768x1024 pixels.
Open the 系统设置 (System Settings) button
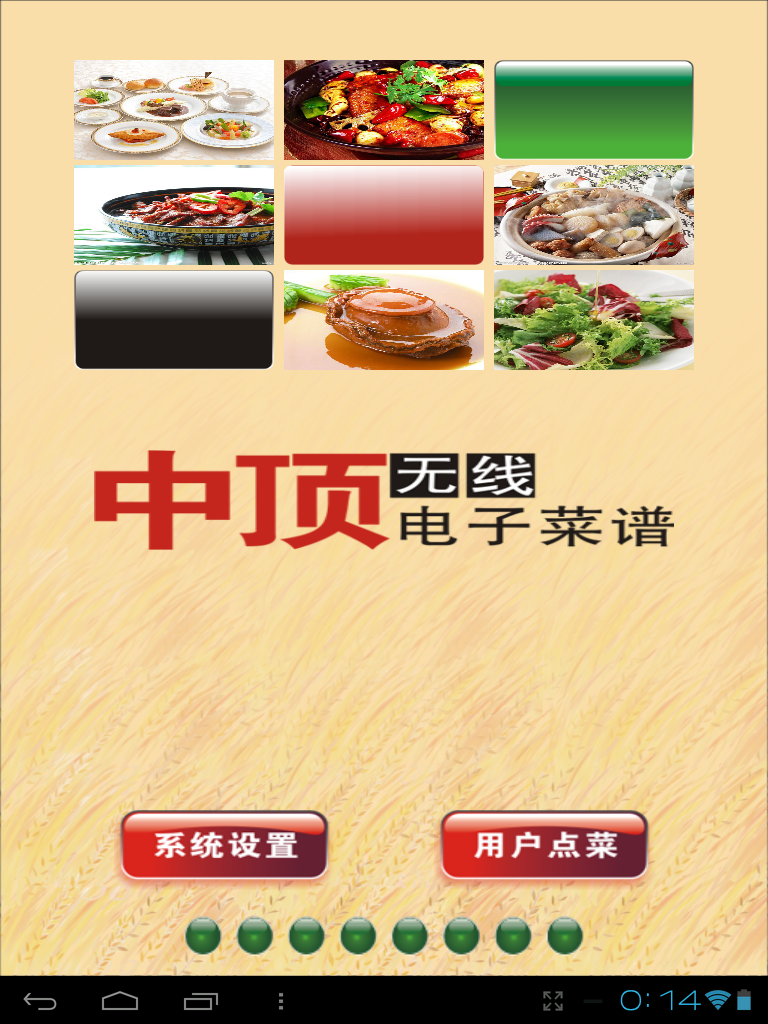pos(224,846)
